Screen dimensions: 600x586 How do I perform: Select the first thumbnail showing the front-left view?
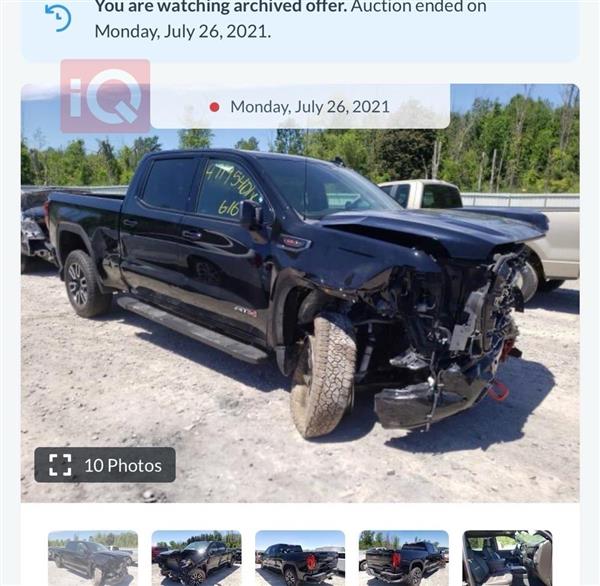[x=93, y=558]
